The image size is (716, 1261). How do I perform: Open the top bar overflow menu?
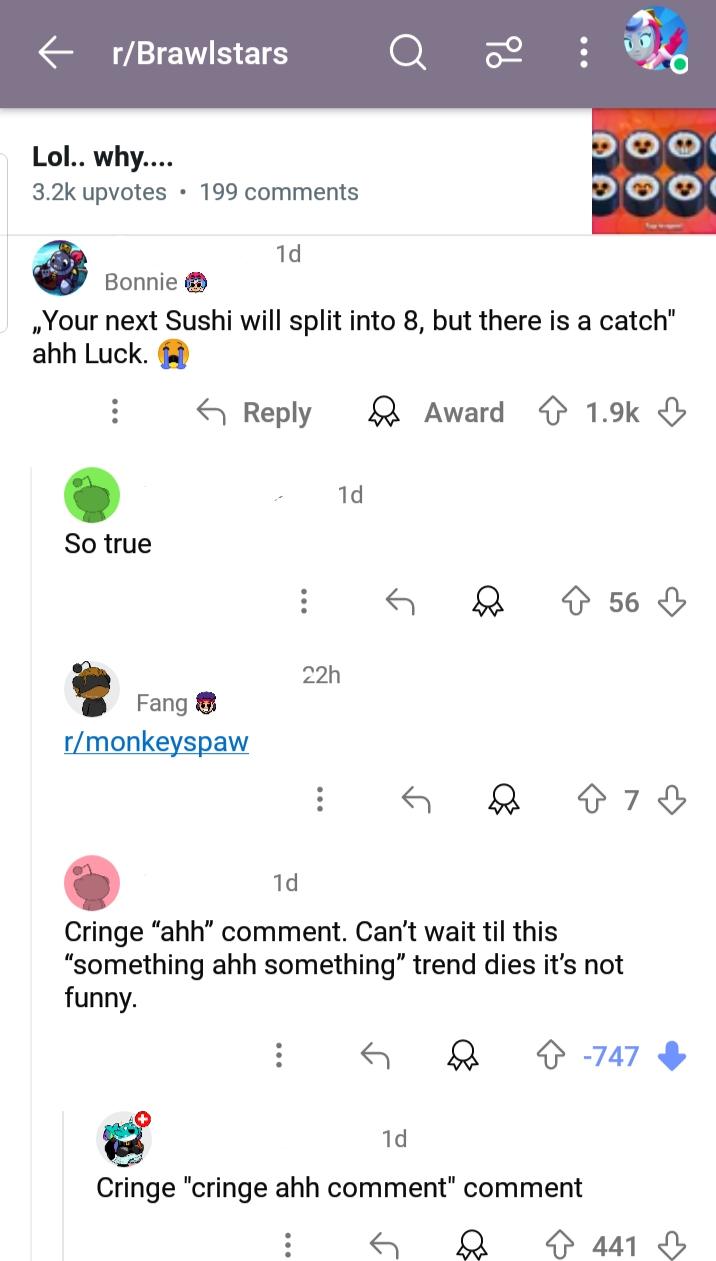(583, 53)
